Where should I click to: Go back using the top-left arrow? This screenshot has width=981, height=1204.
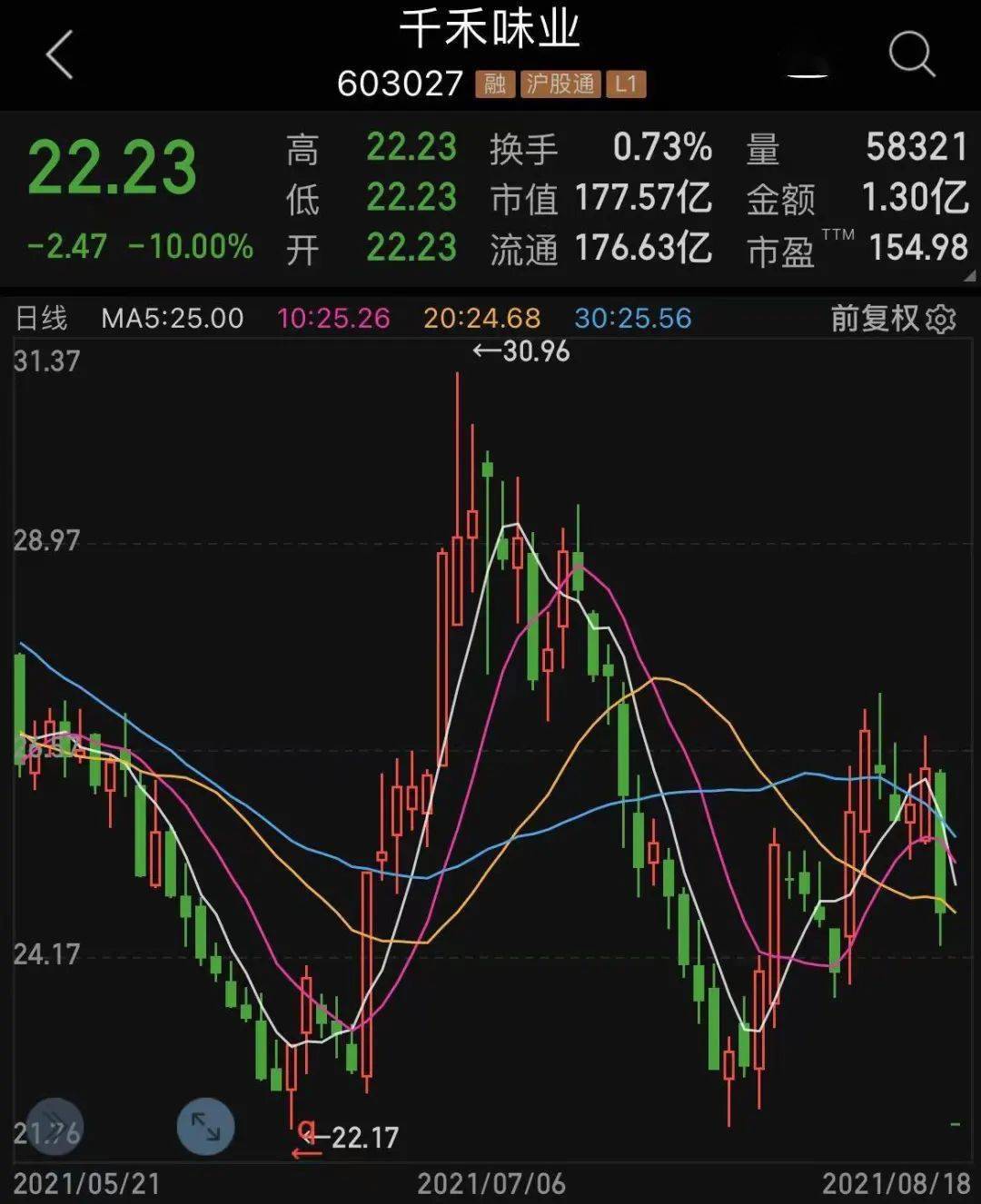click(x=60, y=55)
